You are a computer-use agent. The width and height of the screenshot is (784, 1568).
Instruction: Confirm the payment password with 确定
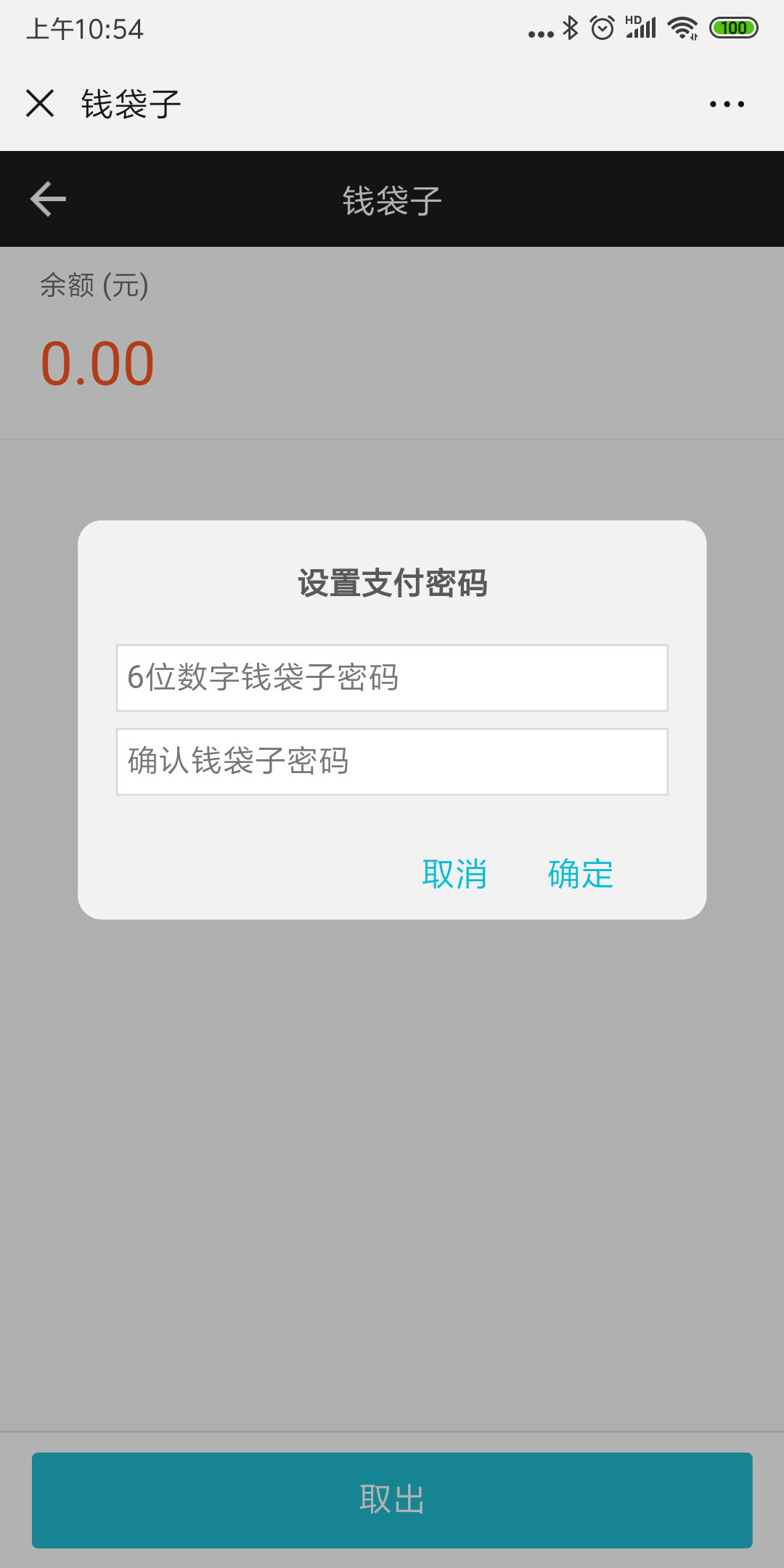coord(580,873)
